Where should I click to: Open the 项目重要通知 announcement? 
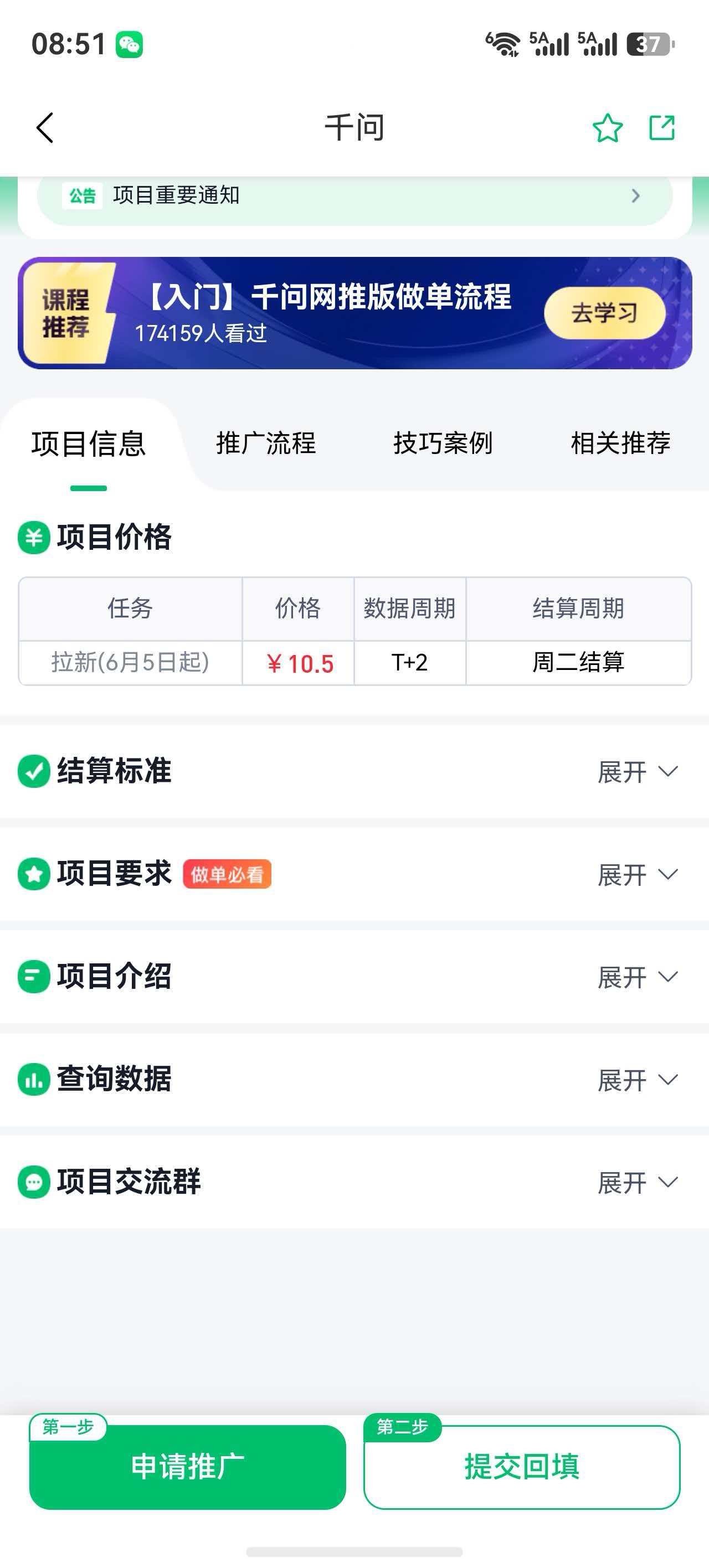pos(354,196)
